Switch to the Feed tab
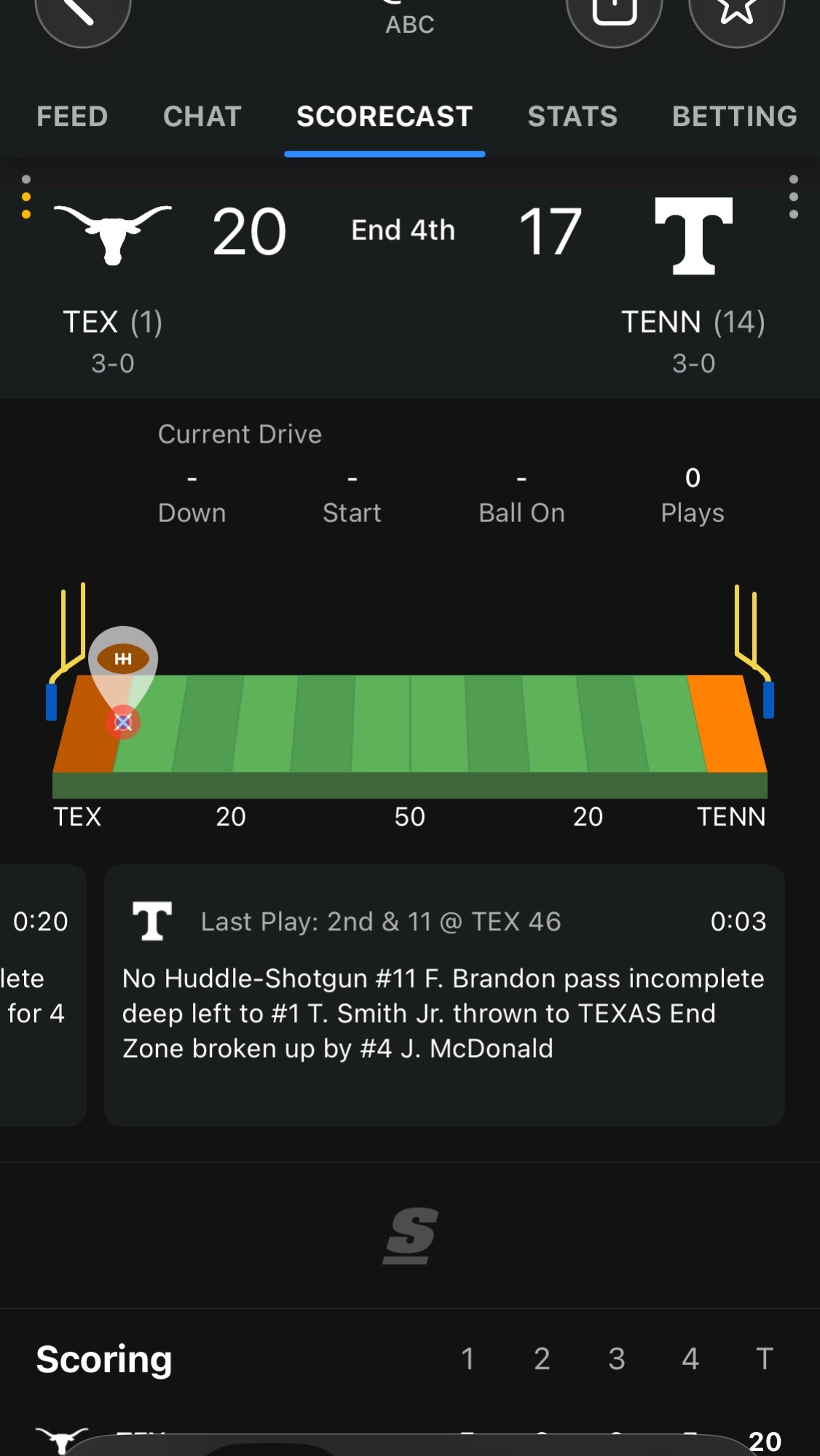The width and height of the screenshot is (820, 1456). pyautogui.click(x=72, y=116)
